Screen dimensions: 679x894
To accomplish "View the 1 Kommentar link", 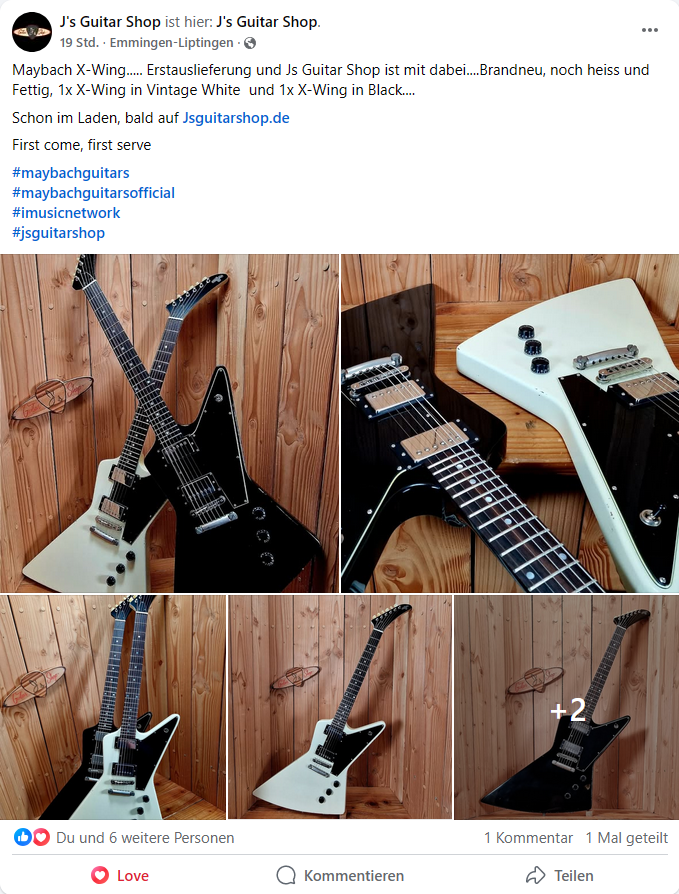I will coord(528,838).
